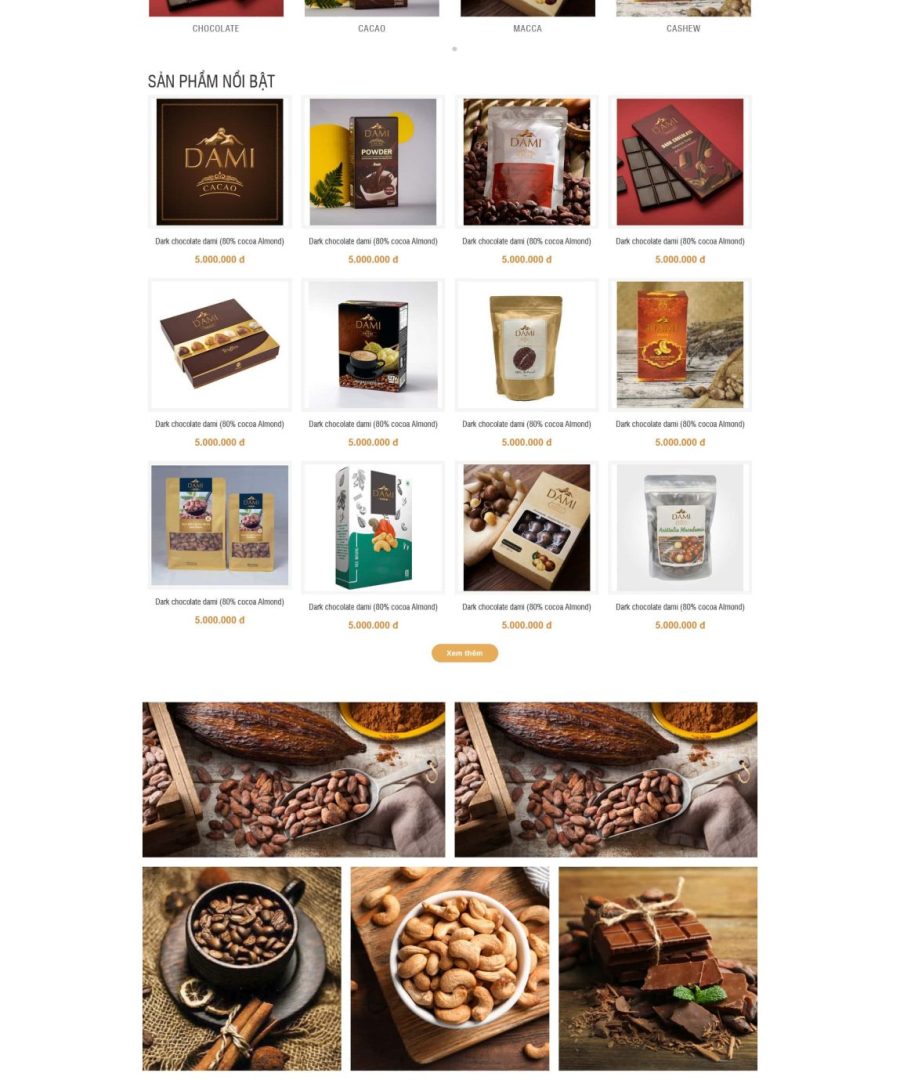Open the tied chocolate bars banner

pyautogui.click(x=658, y=968)
